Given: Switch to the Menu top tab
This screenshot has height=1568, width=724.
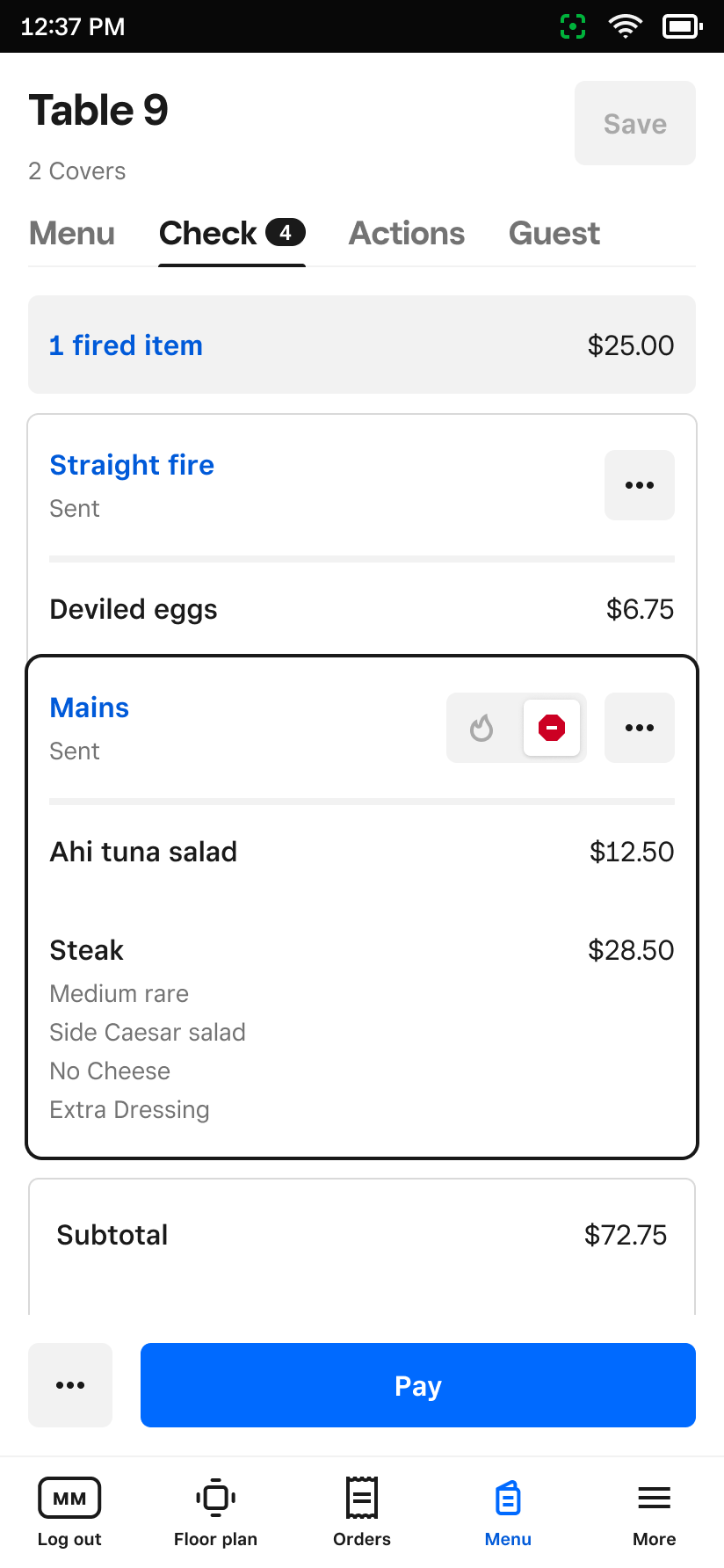Looking at the screenshot, I should [72, 234].
